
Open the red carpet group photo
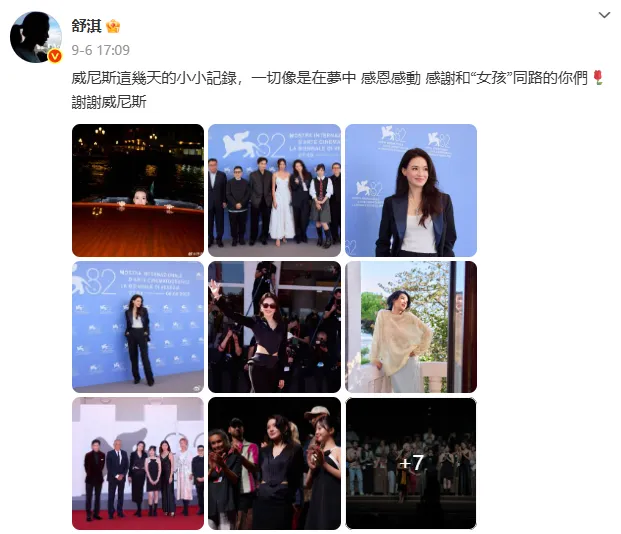click(x=138, y=463)
